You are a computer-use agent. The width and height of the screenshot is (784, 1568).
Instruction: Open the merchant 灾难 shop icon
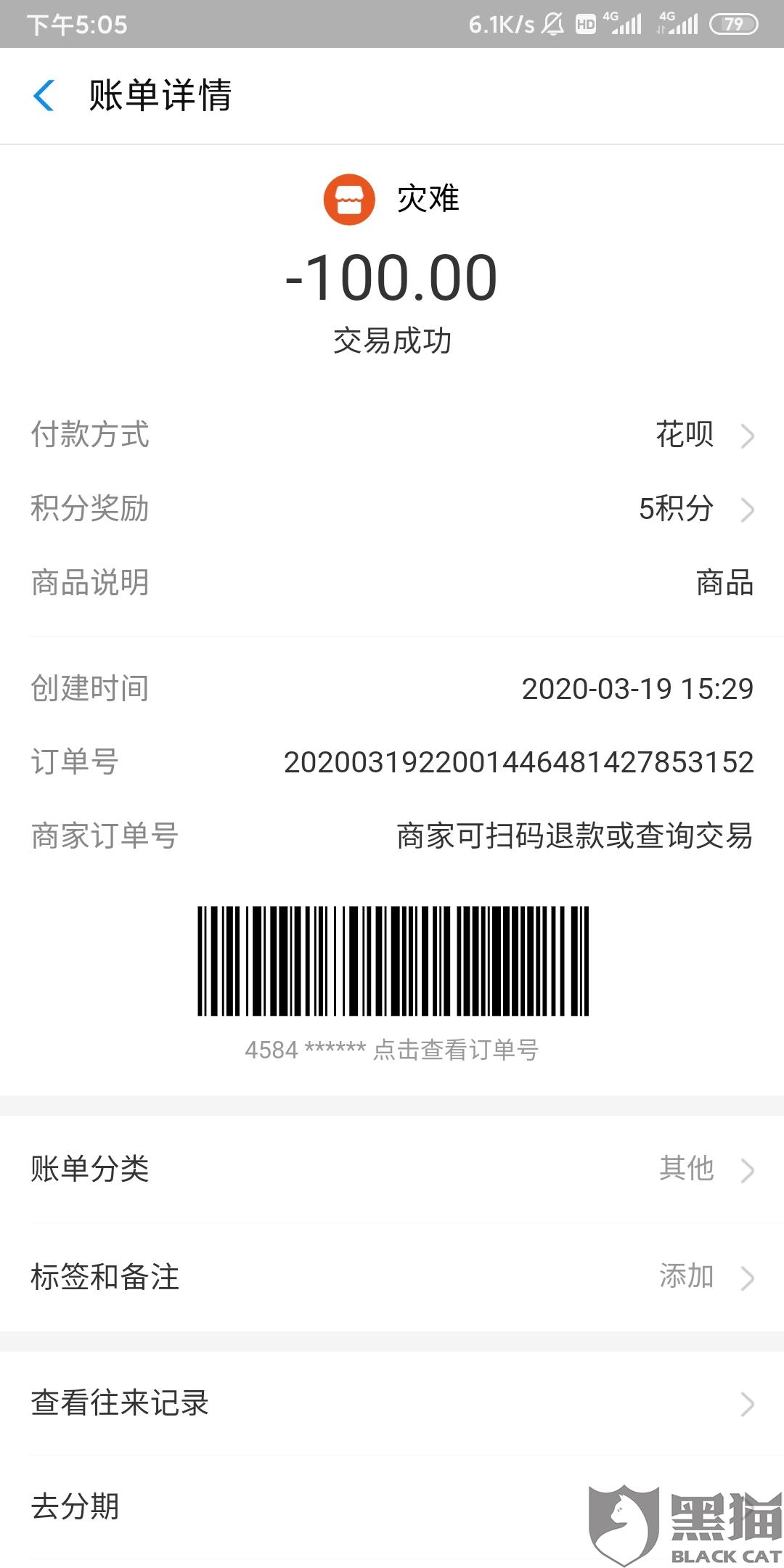(x=349, y=200)
